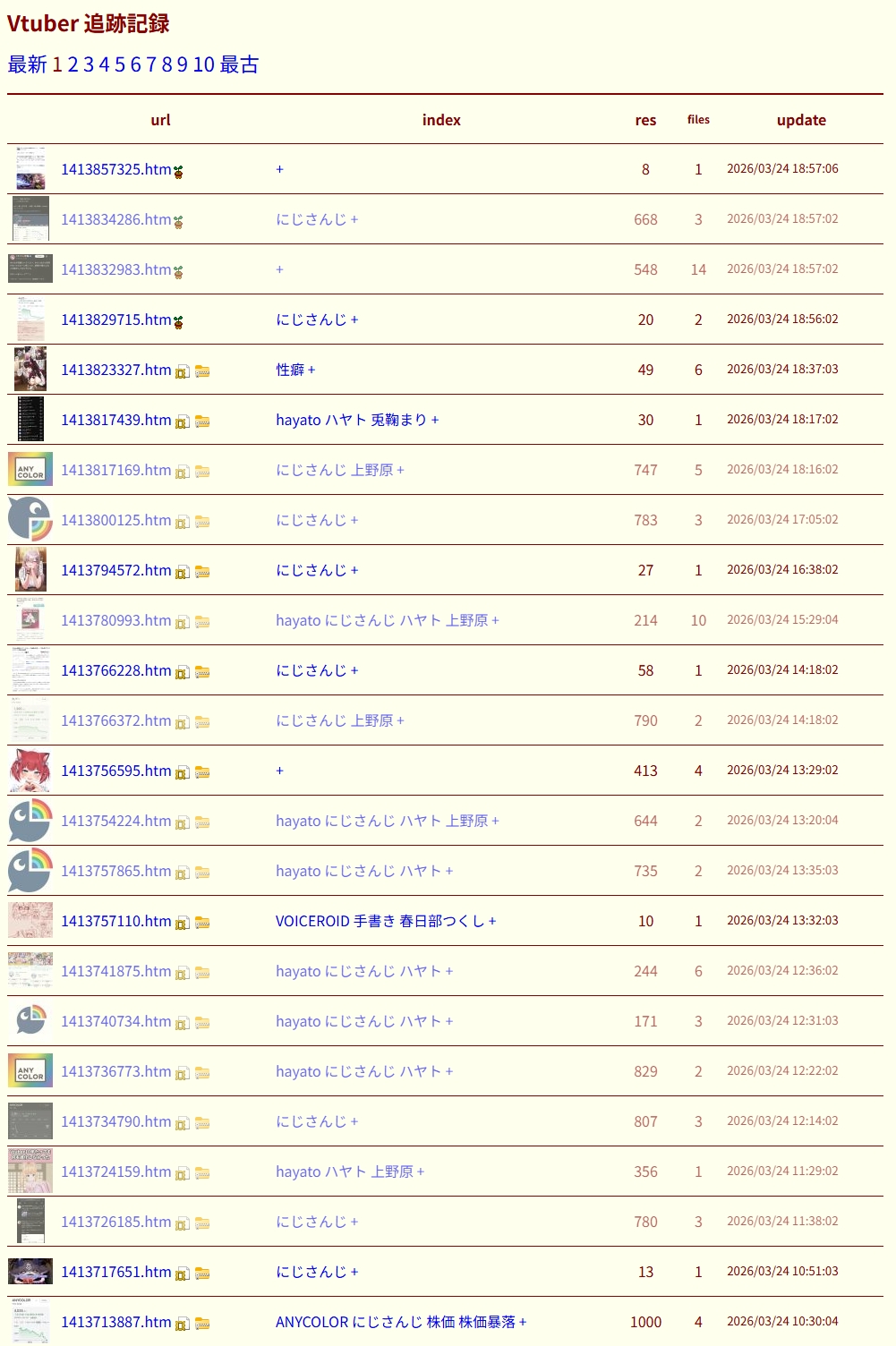This screenshot has width=896, height=1346.
Task: Tap the ANYCOLOR tag in the last row
Action: [x=311, y=1322]
